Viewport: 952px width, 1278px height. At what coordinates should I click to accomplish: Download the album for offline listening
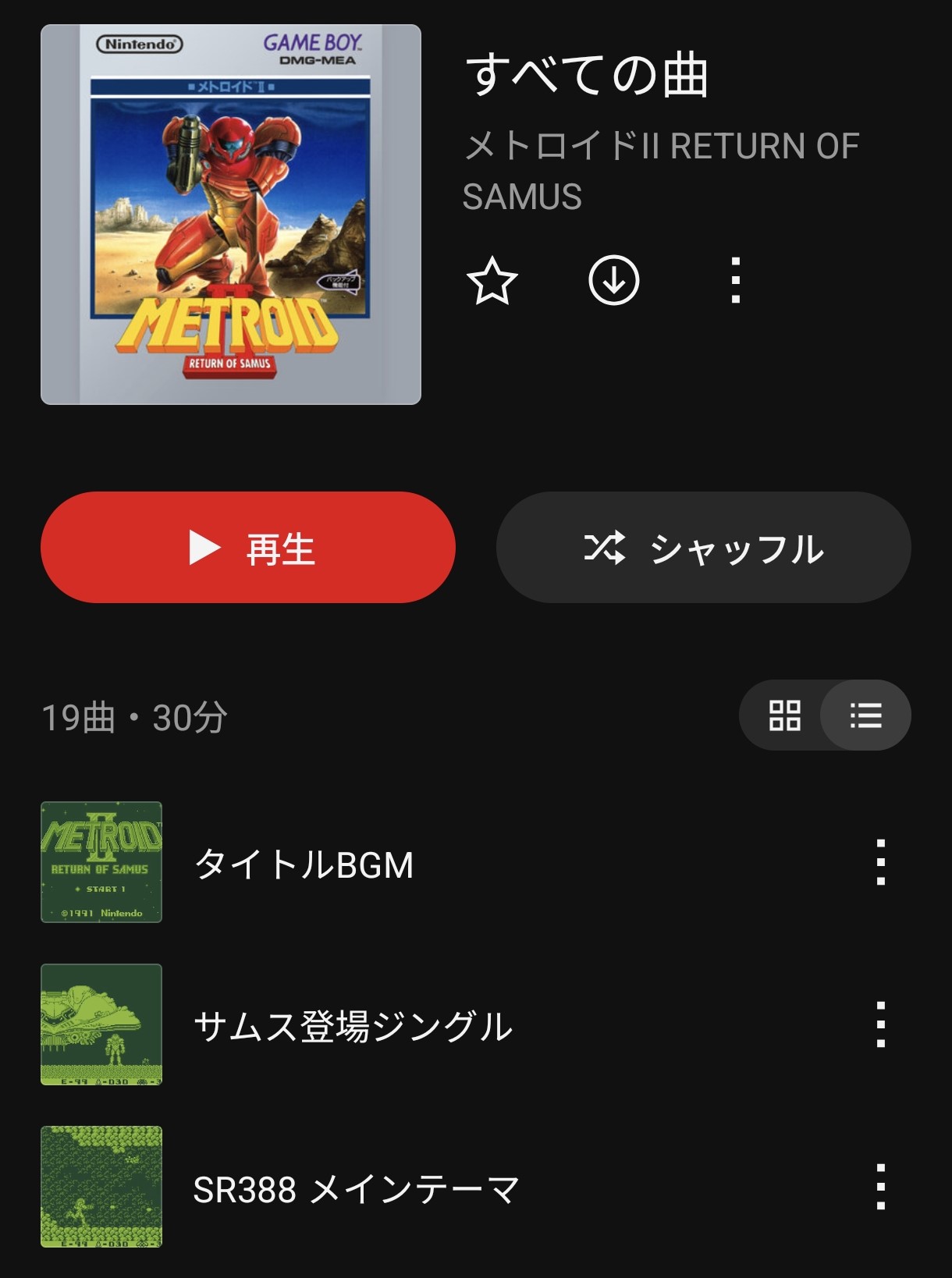[613, 280]
